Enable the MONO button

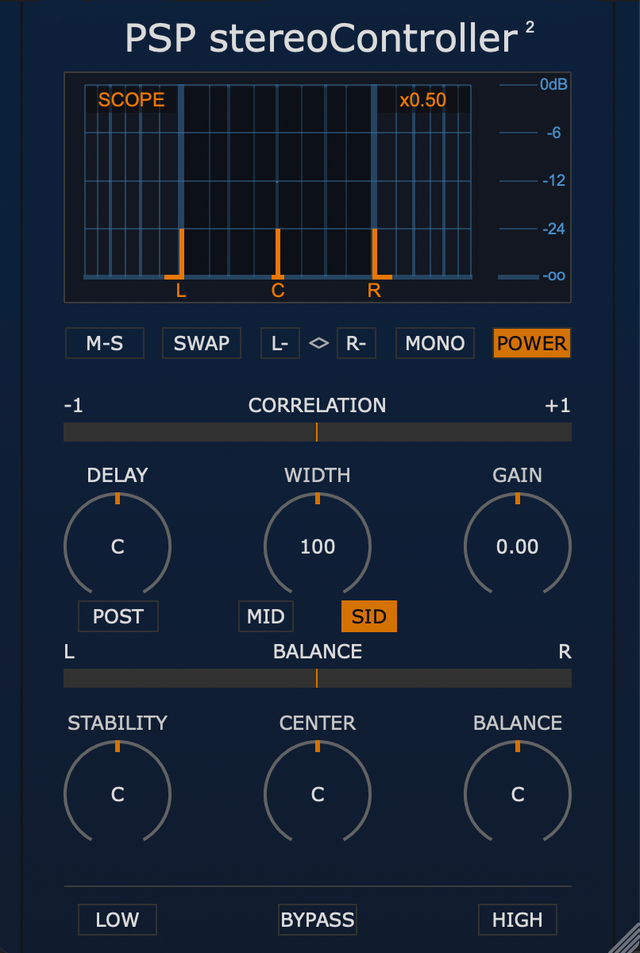click(x=434, y=343)
